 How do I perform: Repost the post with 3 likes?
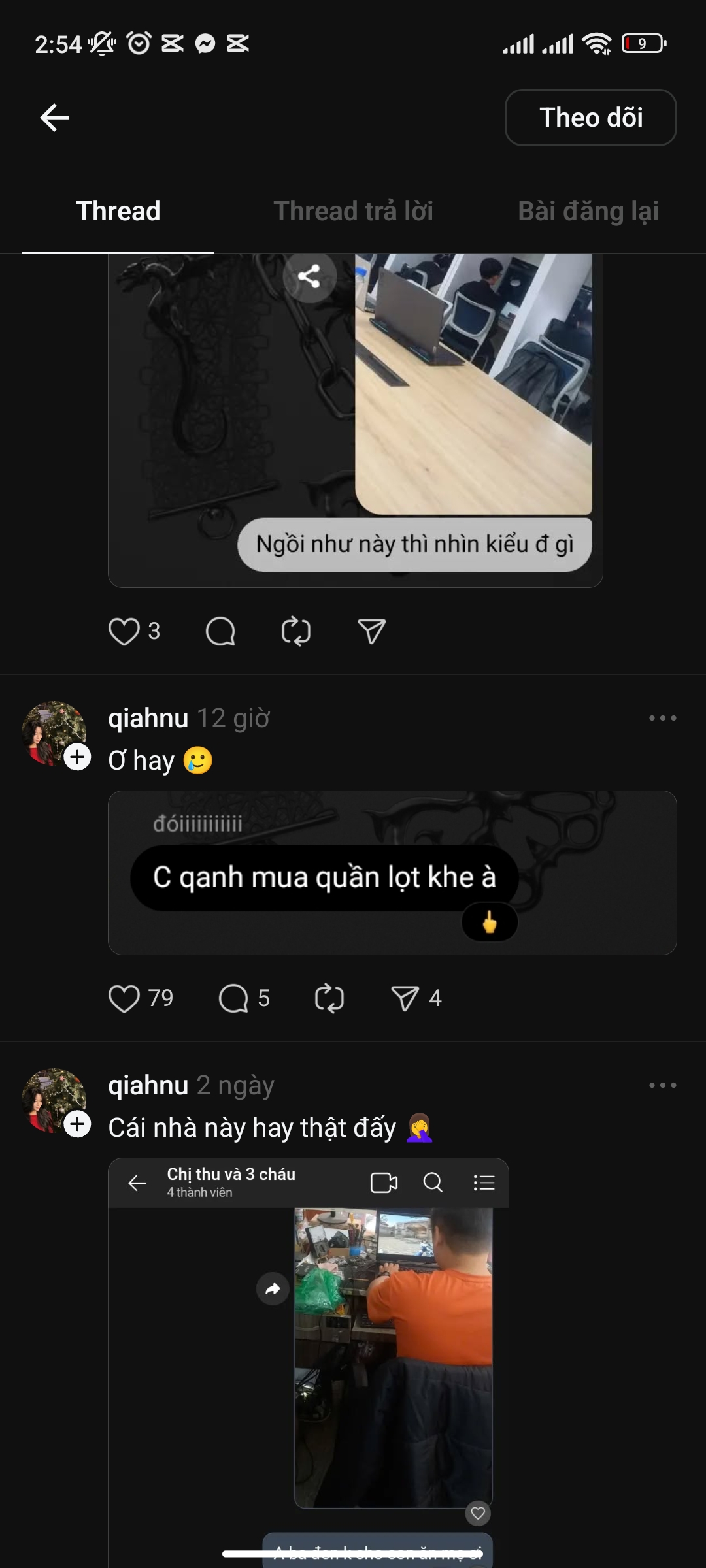[x=295, y=632]
